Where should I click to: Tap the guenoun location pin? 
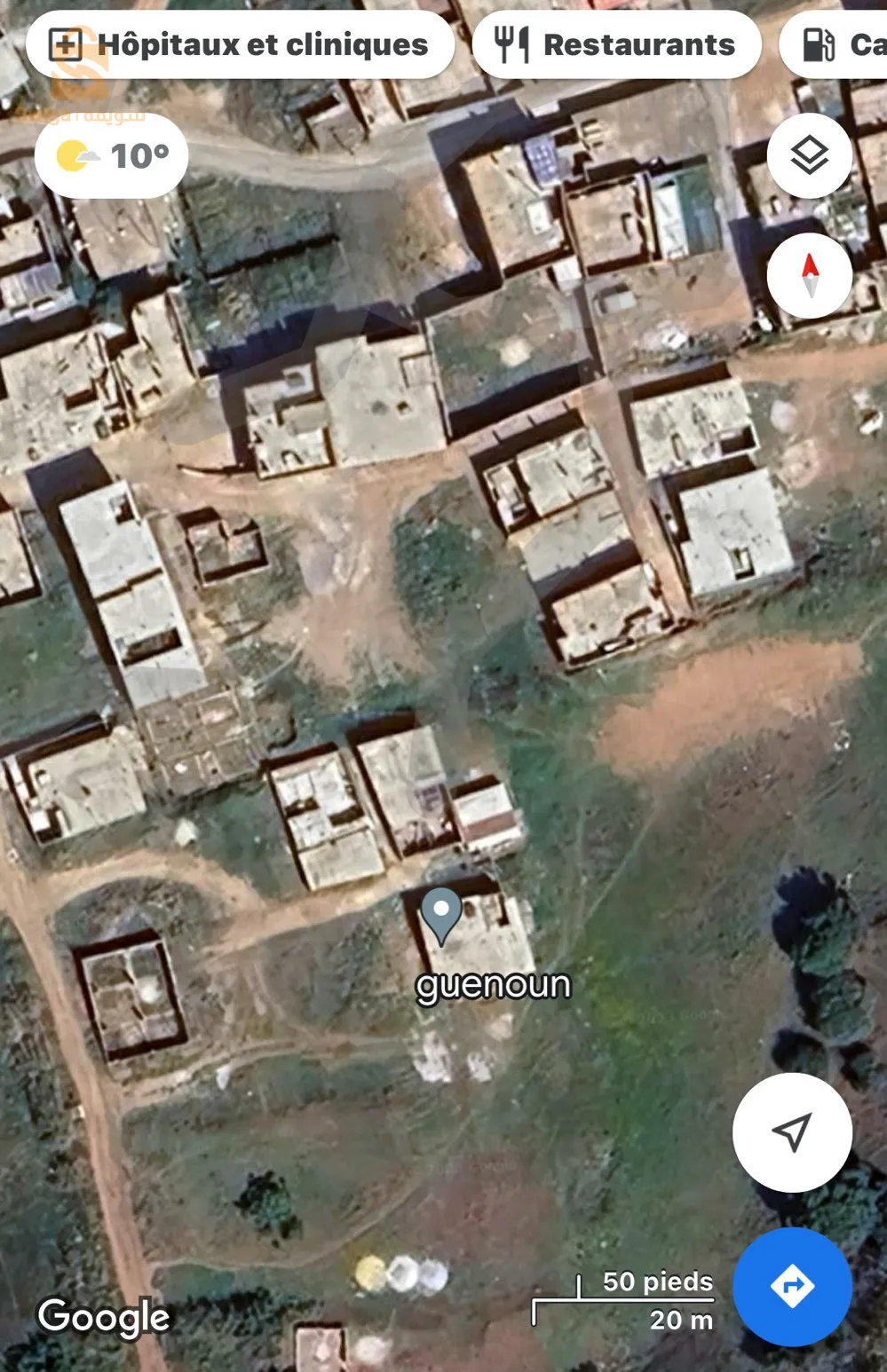click(x=440, y=914)
